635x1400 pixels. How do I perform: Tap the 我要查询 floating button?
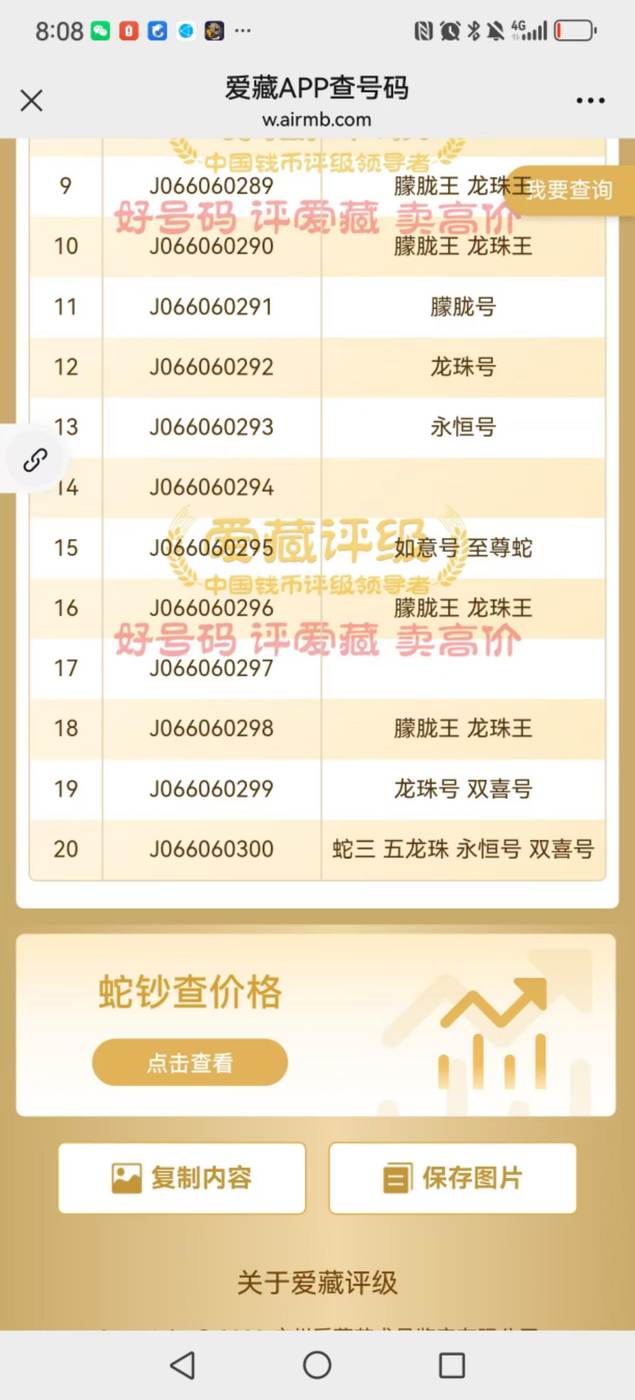(x=569, y=190)
